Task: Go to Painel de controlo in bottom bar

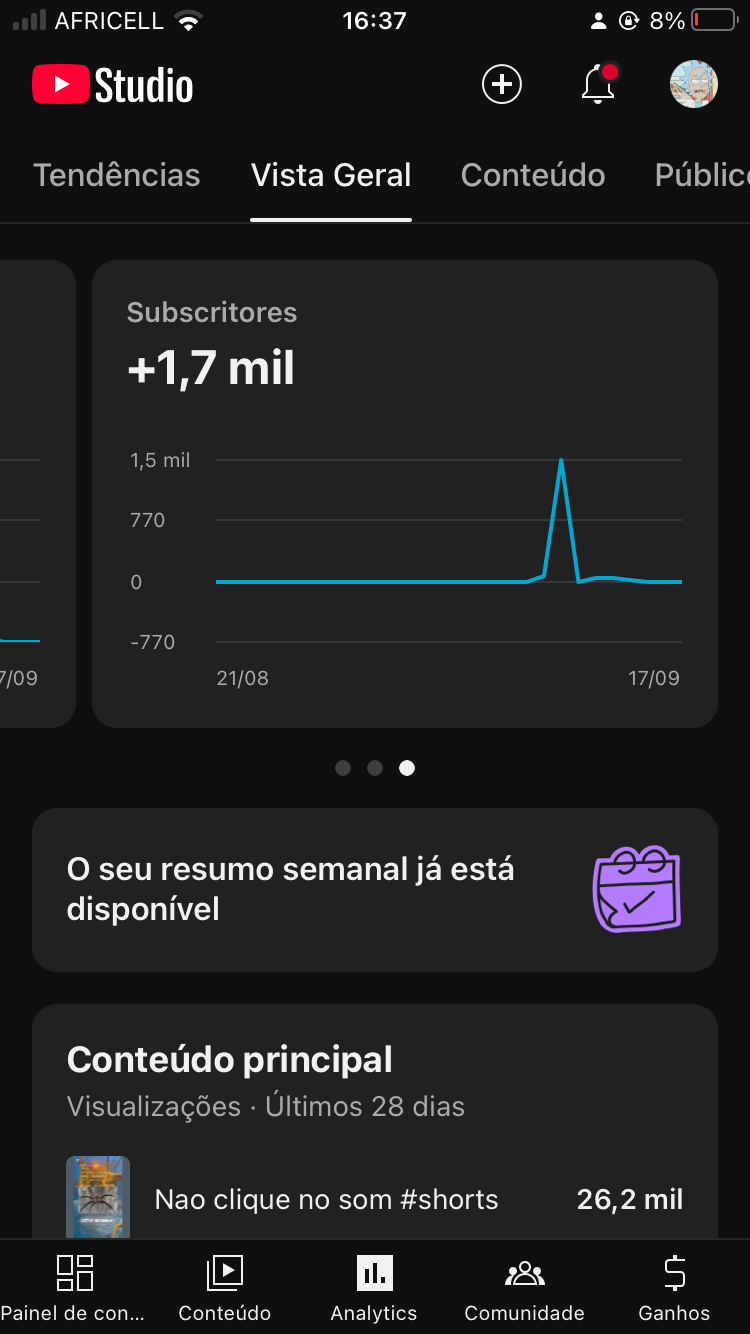Action: click(74, 1288)
